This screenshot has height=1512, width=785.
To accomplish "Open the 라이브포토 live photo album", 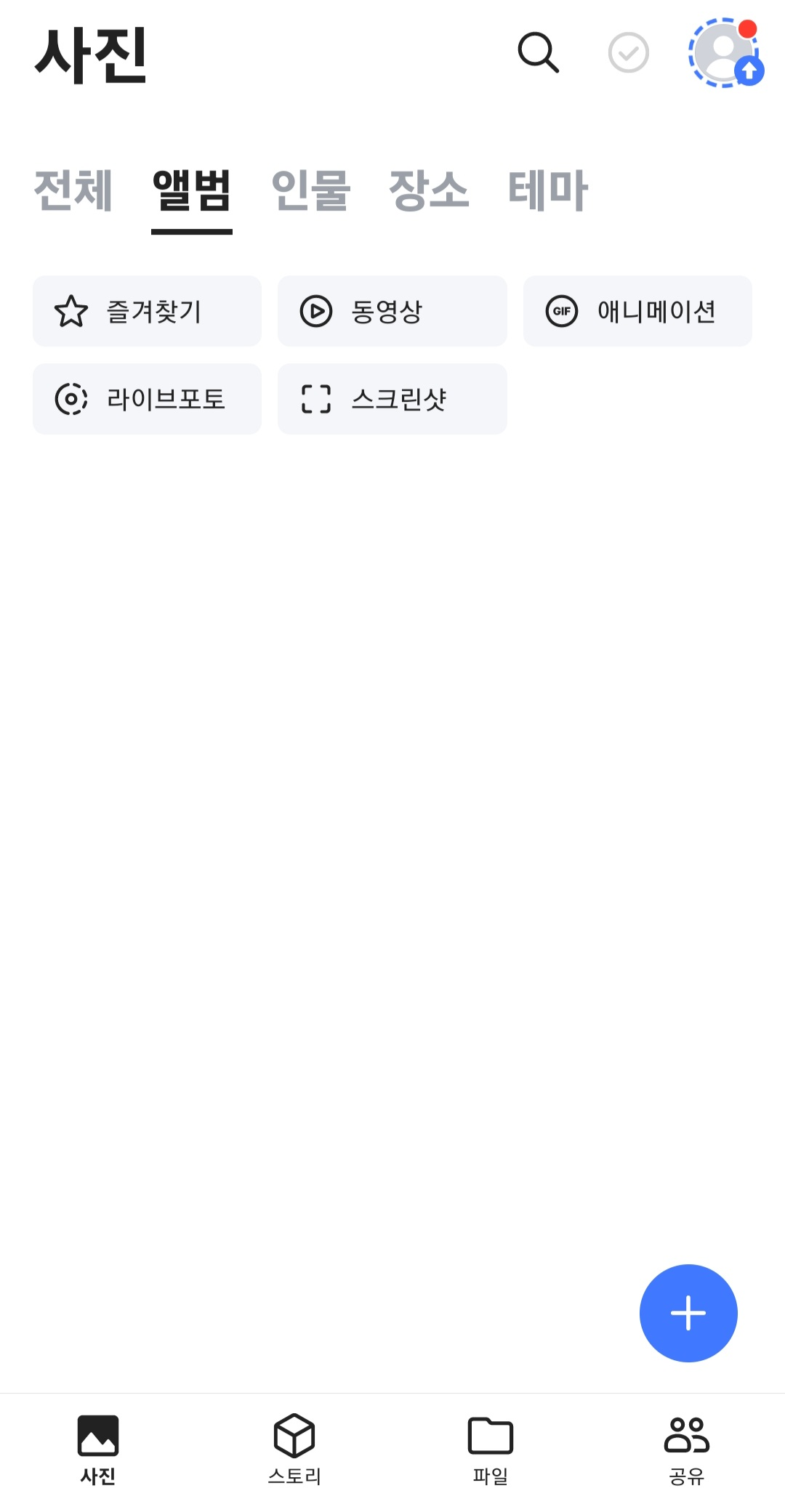I will click(147, 398).
